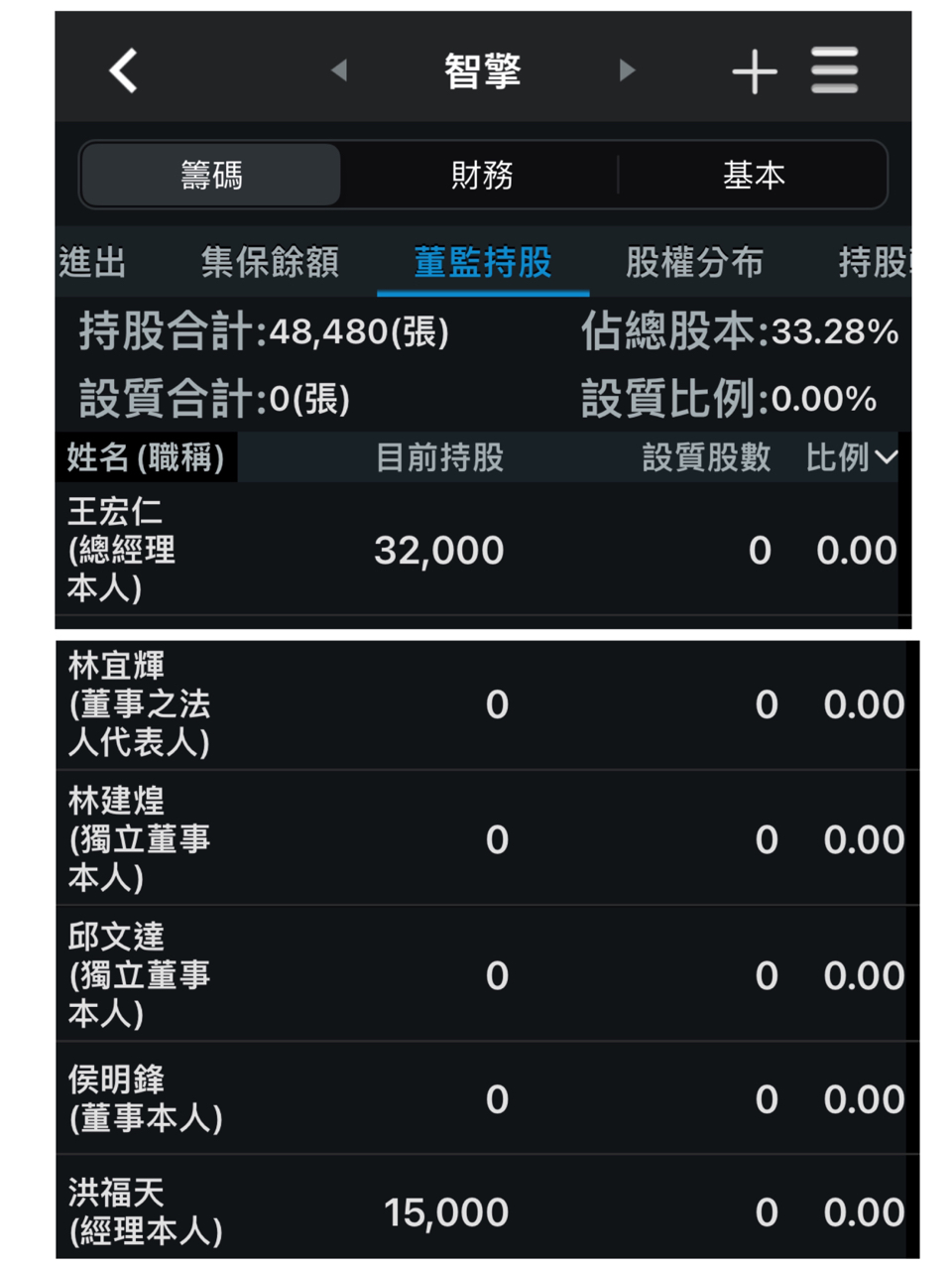Switch to the 財務 segment
The image size is (952, 1270).
point(482,175)
